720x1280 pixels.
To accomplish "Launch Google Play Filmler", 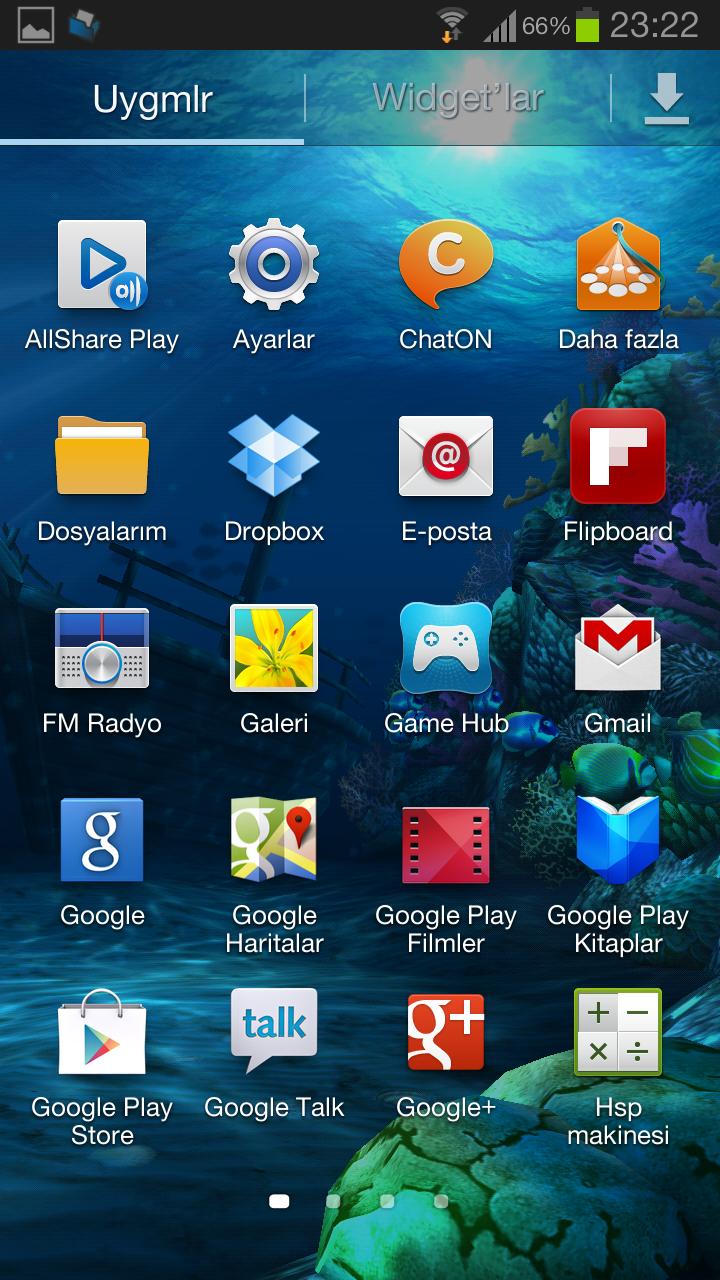I will tap(446, 841).
